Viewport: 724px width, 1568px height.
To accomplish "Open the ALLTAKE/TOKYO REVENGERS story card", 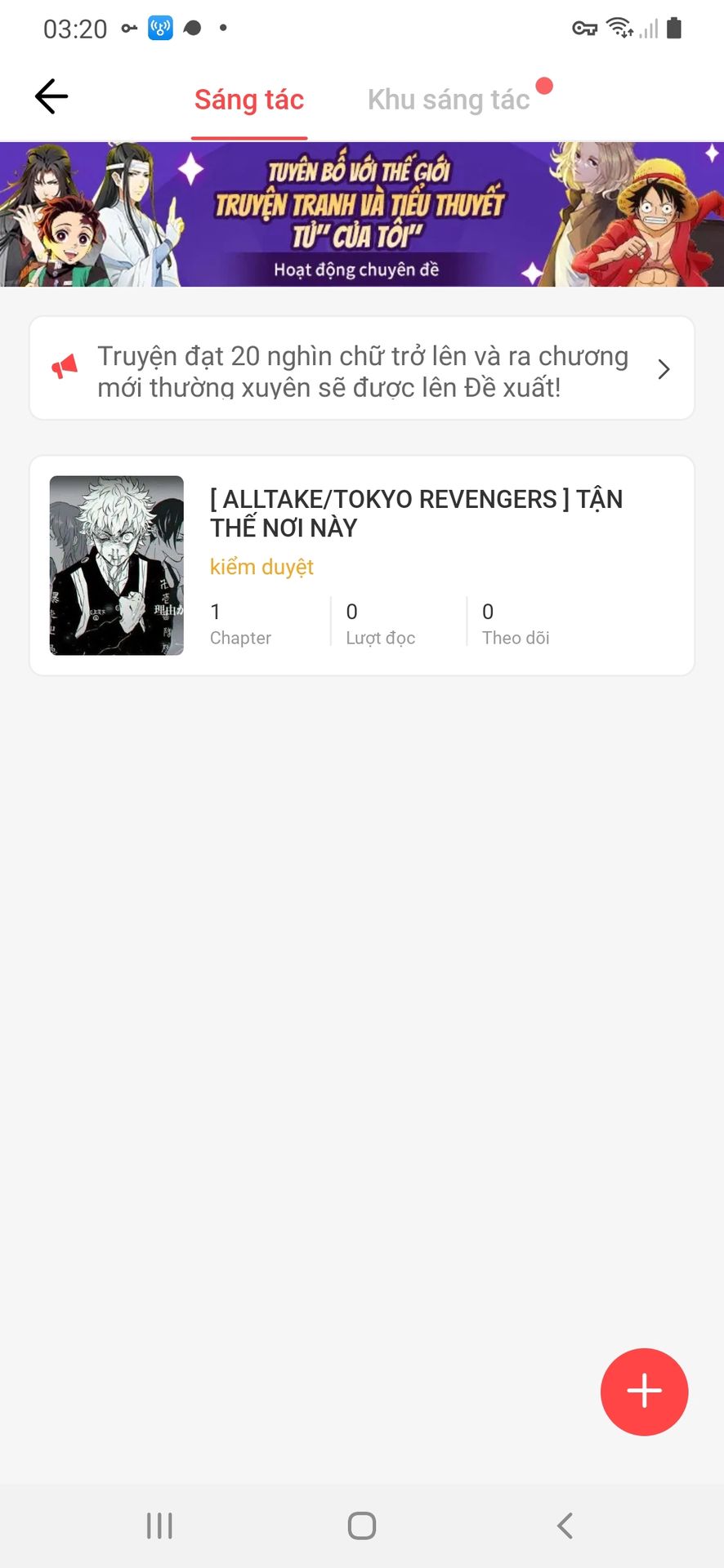I will point(362,565).
